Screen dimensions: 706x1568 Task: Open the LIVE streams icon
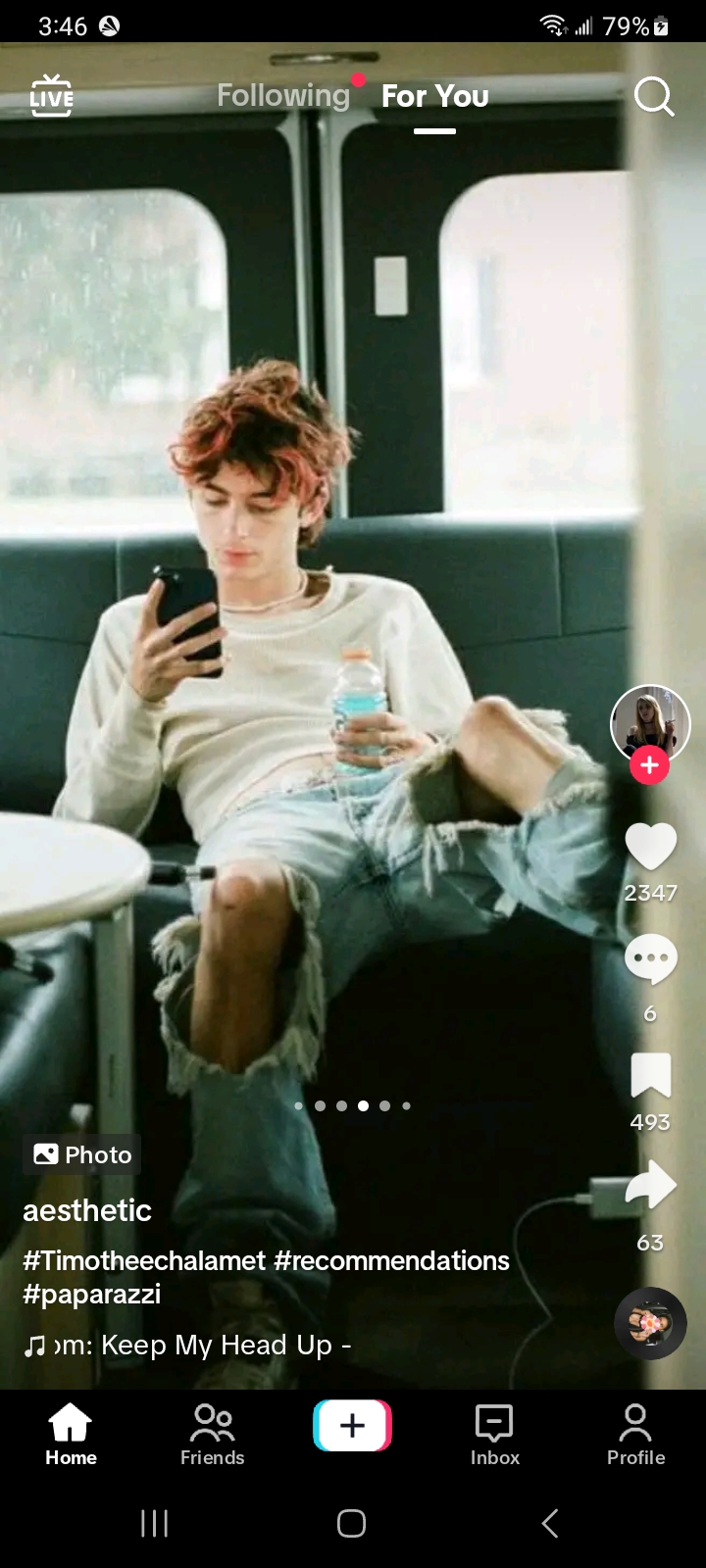pos(51,96)
